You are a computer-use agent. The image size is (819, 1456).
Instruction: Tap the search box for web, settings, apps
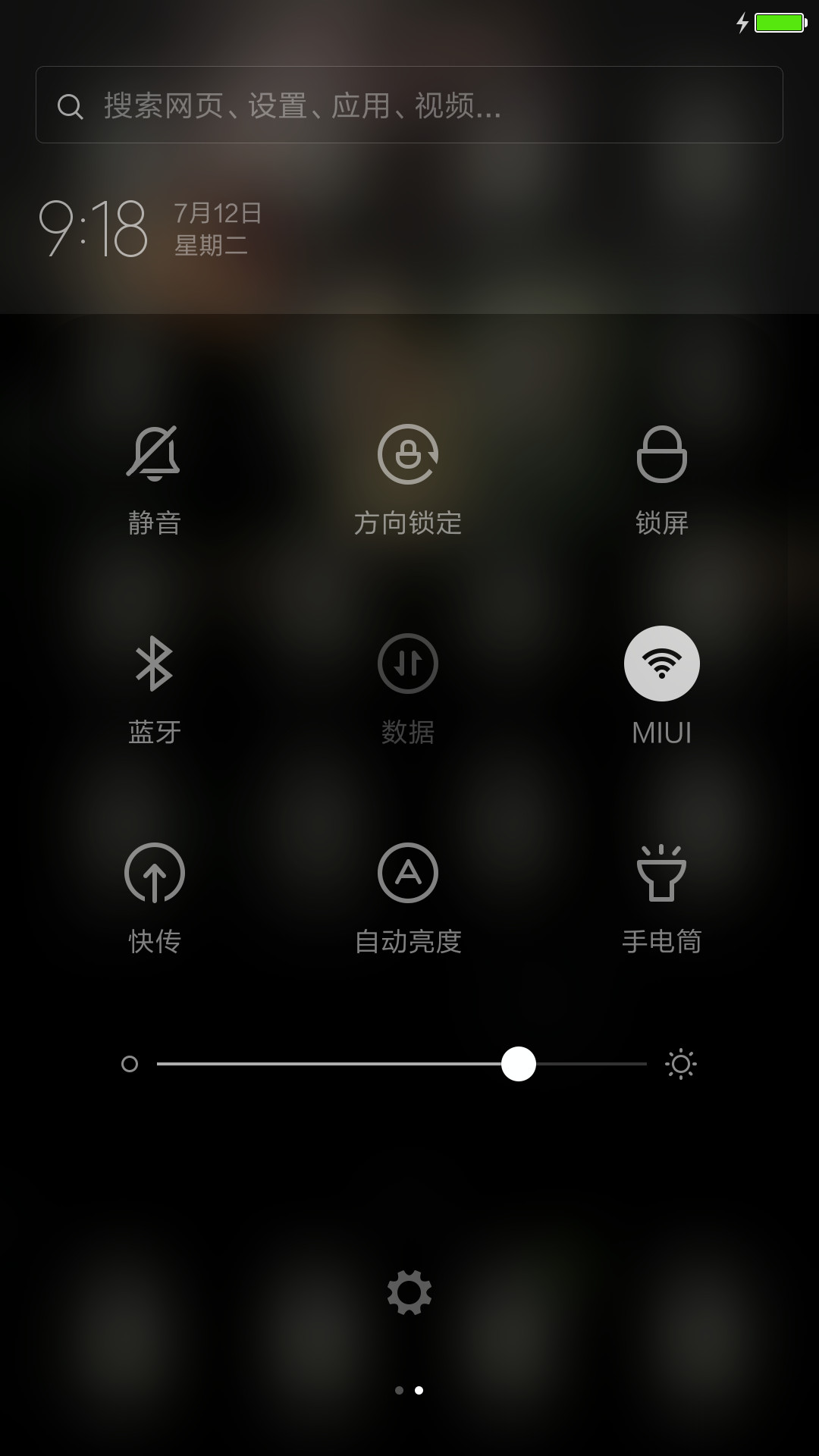click(x=409, y=105)
